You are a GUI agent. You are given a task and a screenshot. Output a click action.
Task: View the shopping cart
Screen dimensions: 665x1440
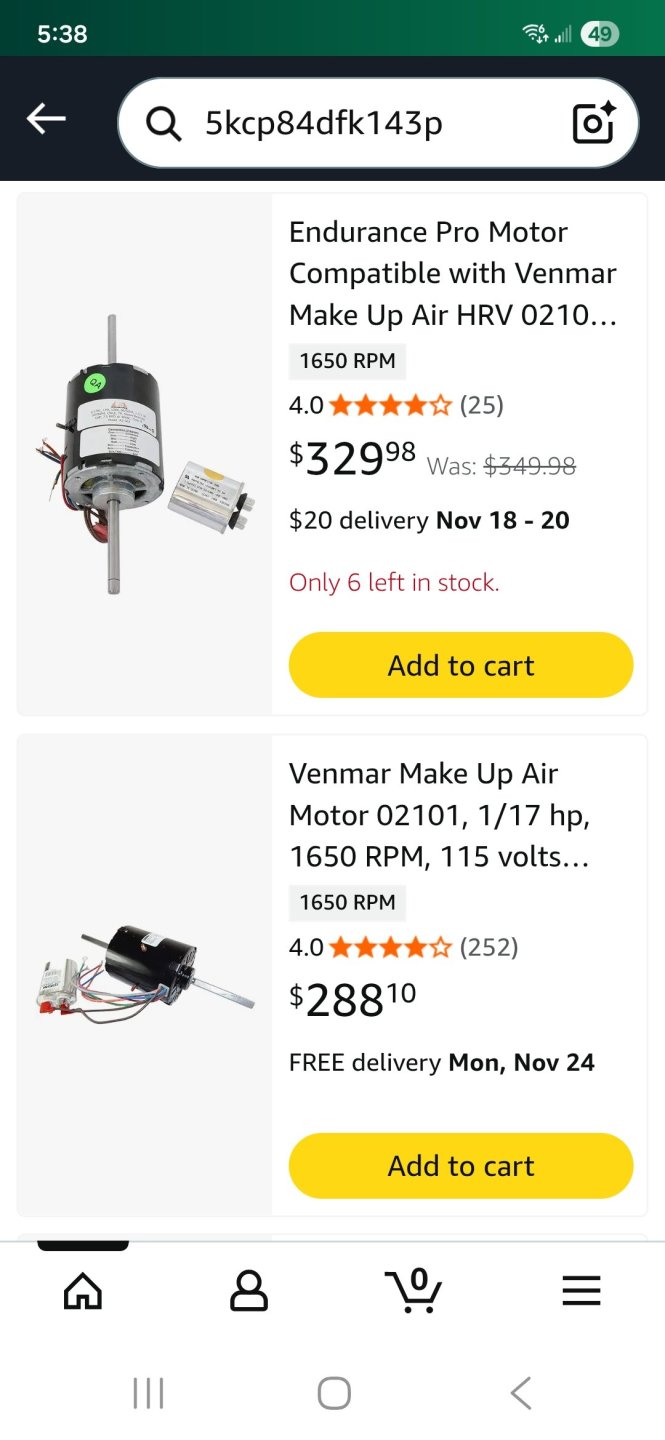[x=414, y=1291]
